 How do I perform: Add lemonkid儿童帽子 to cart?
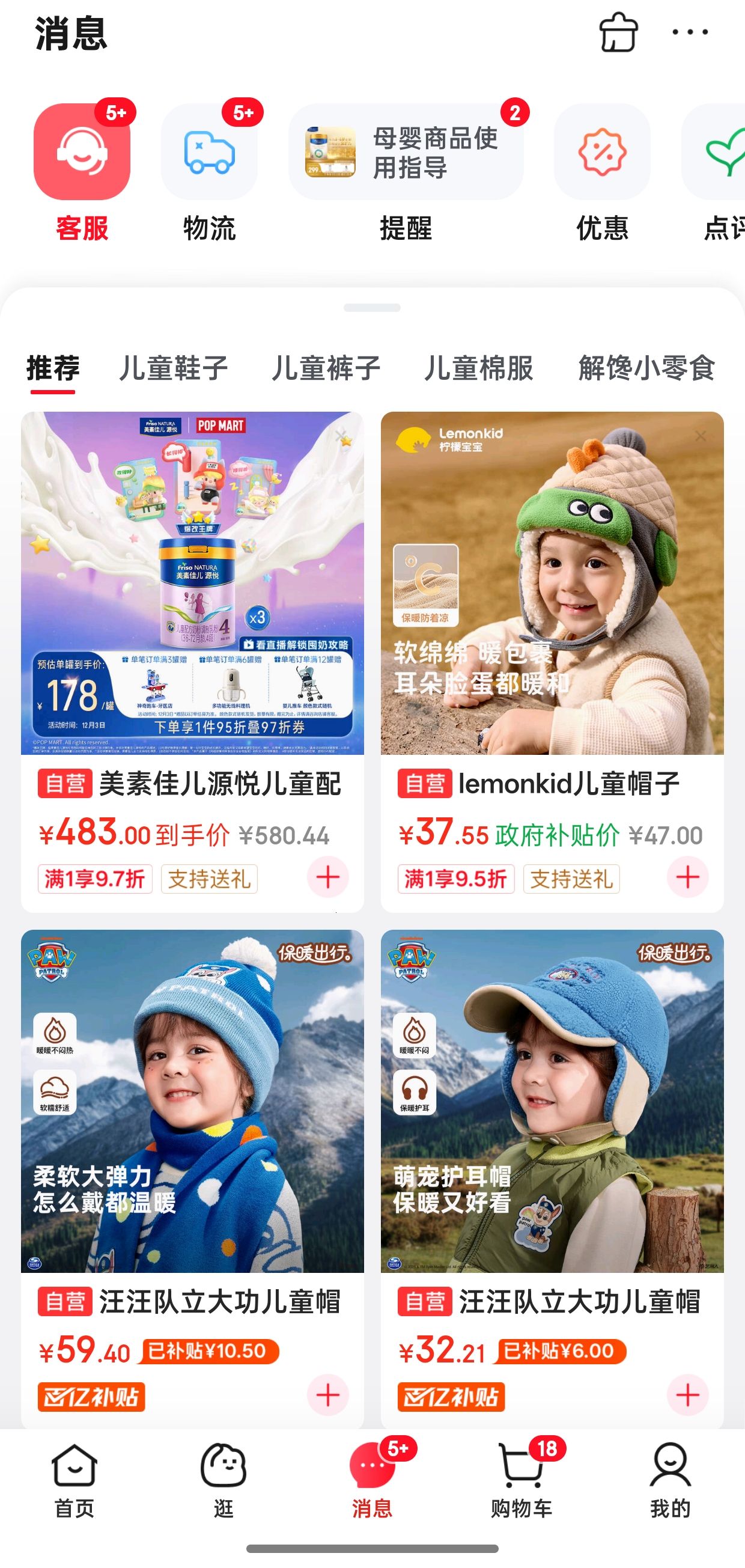tap(688, 877)
